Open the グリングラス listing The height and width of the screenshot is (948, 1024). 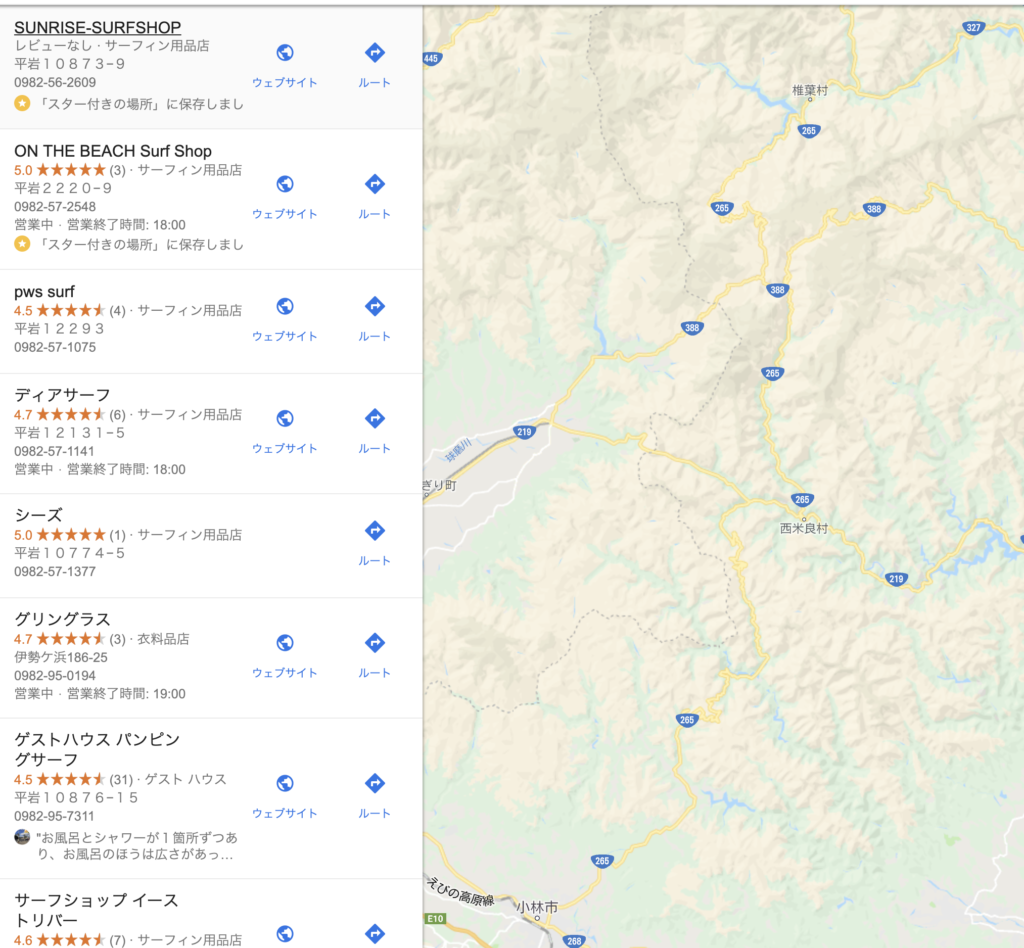coord(62,619)
